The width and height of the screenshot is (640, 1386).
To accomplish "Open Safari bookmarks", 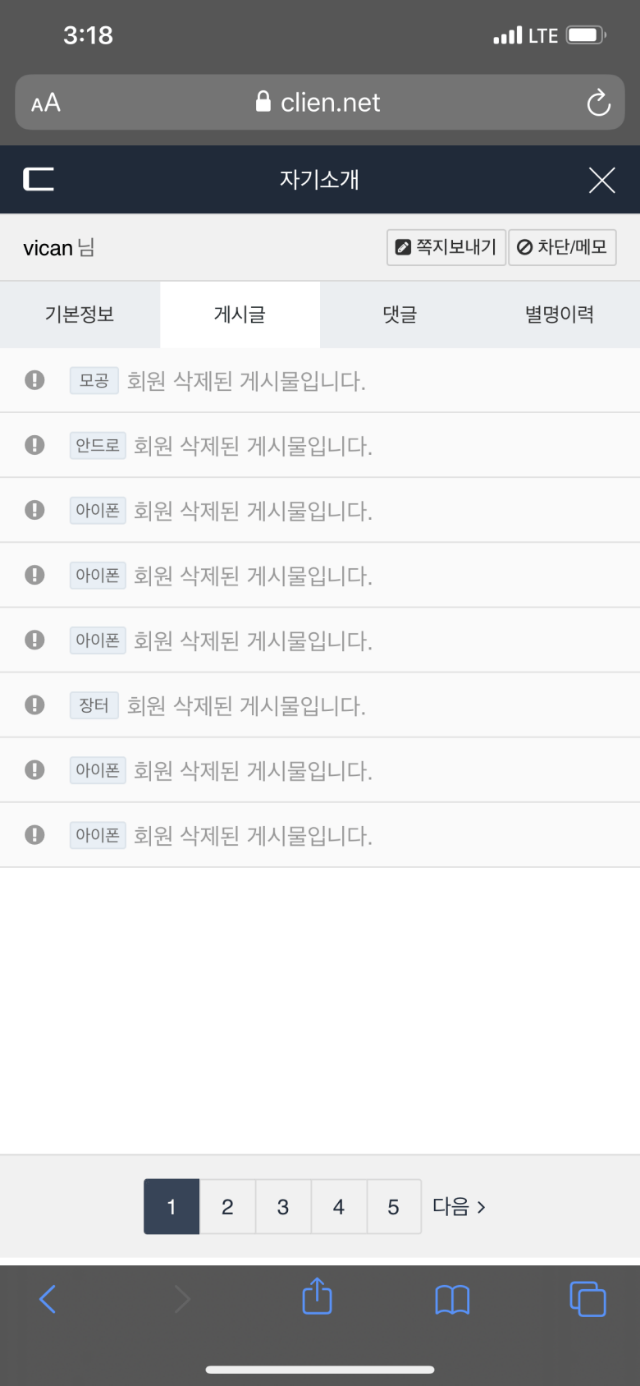I will (452, 1299).
